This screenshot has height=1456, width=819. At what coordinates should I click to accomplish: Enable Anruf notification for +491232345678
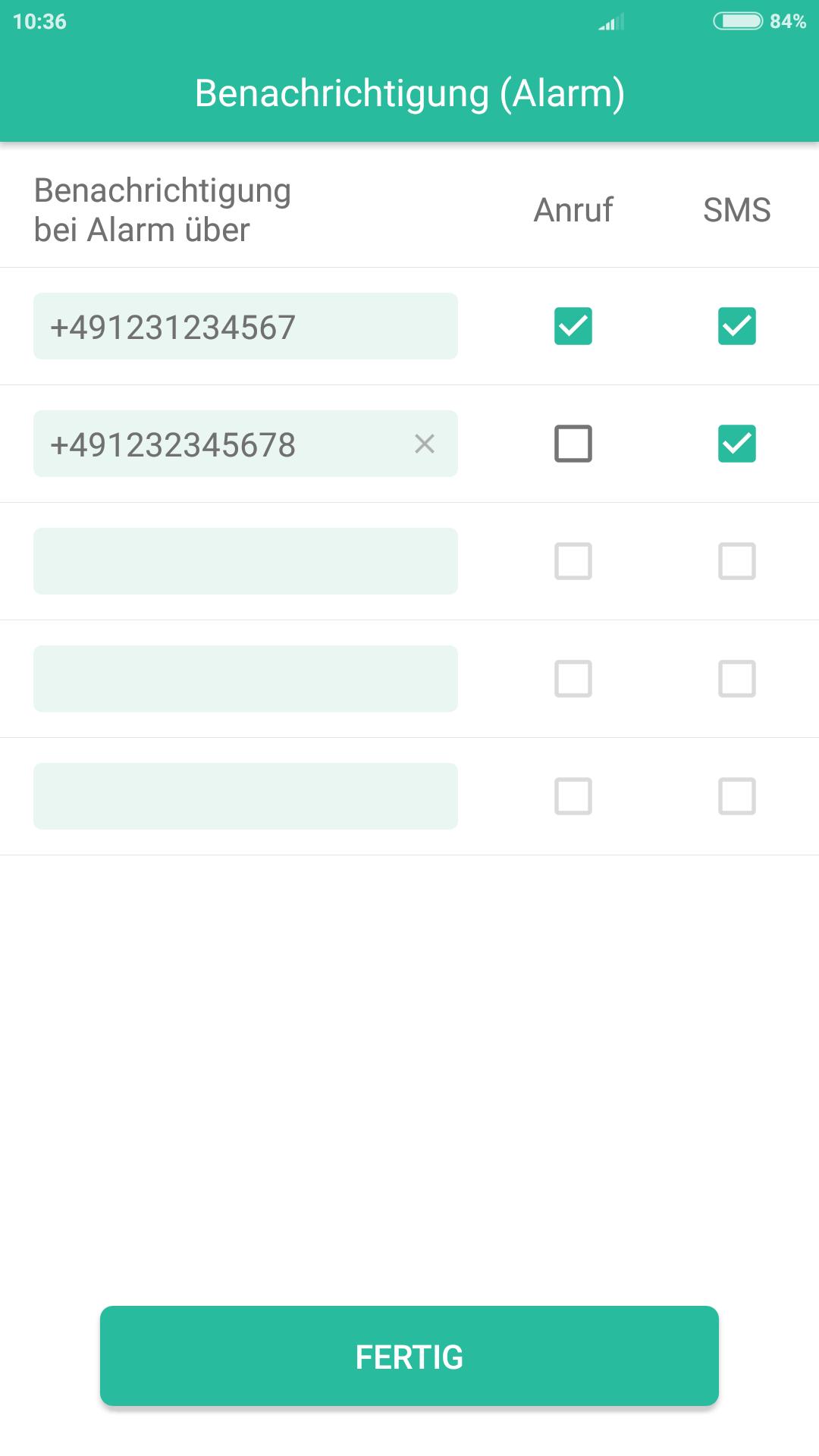[x=573, y=444]
